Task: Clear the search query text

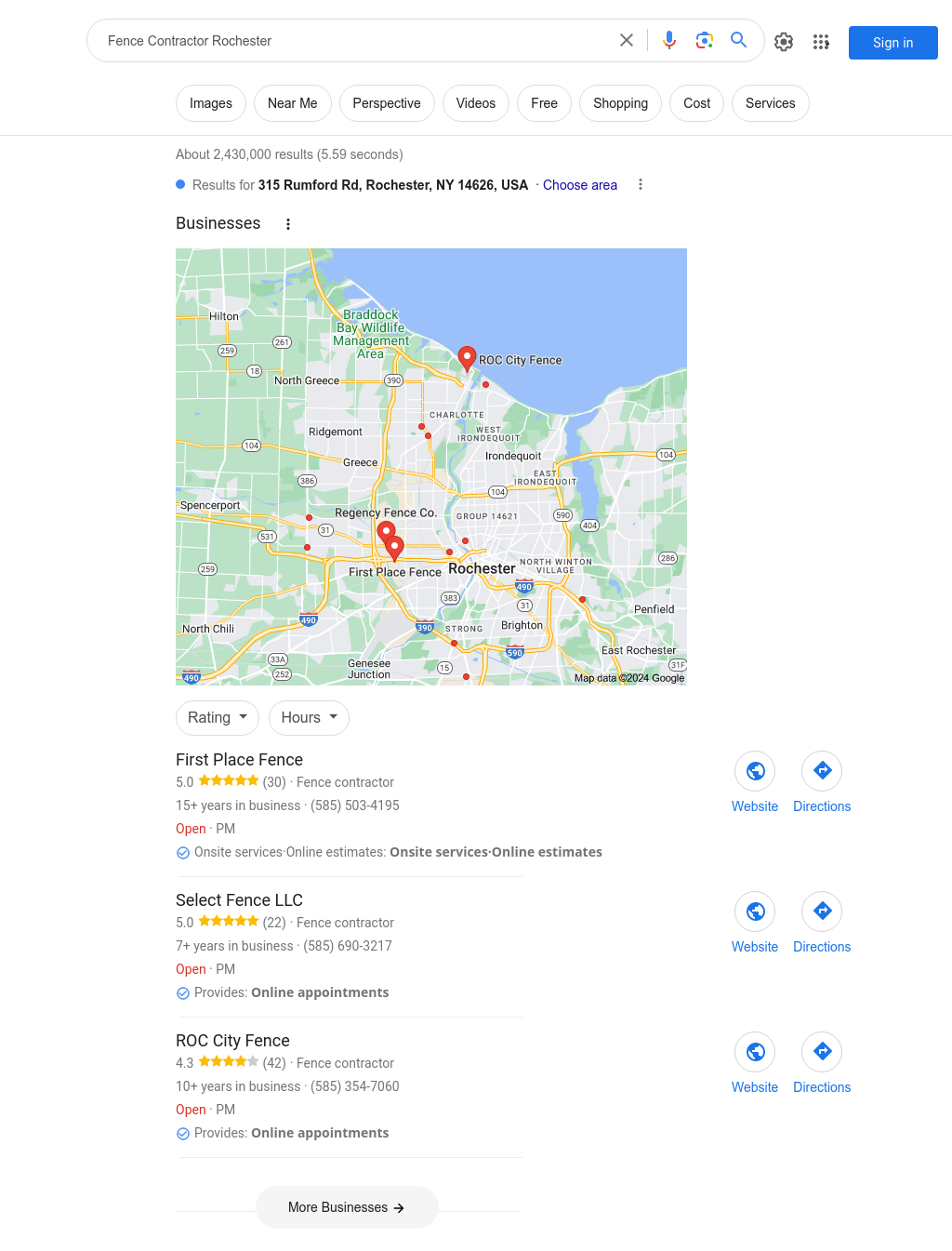Action: point(627,40)
